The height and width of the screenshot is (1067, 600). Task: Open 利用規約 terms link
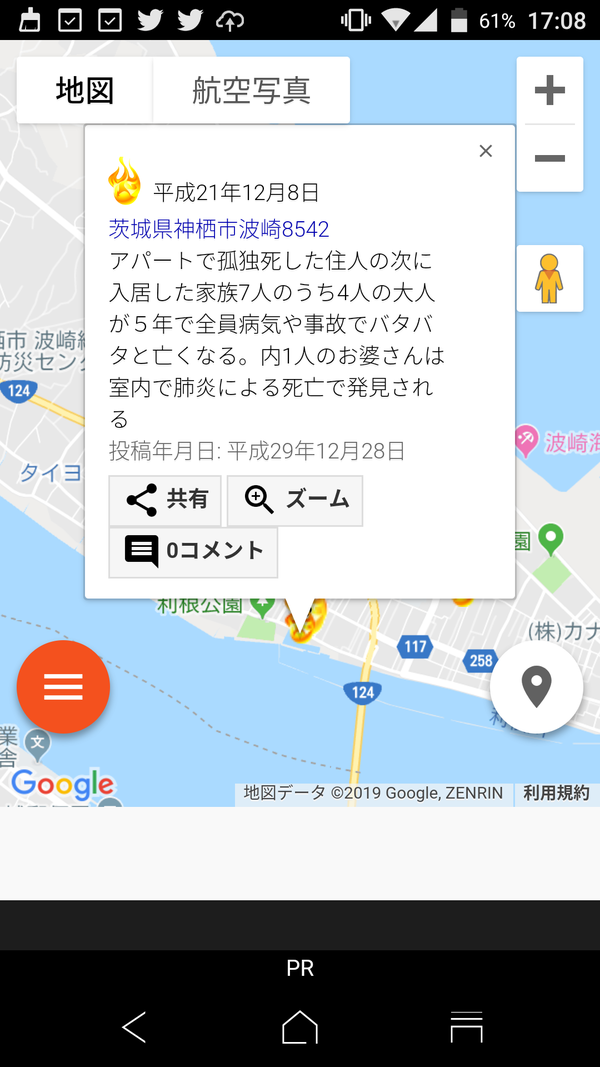click(556, 793)
